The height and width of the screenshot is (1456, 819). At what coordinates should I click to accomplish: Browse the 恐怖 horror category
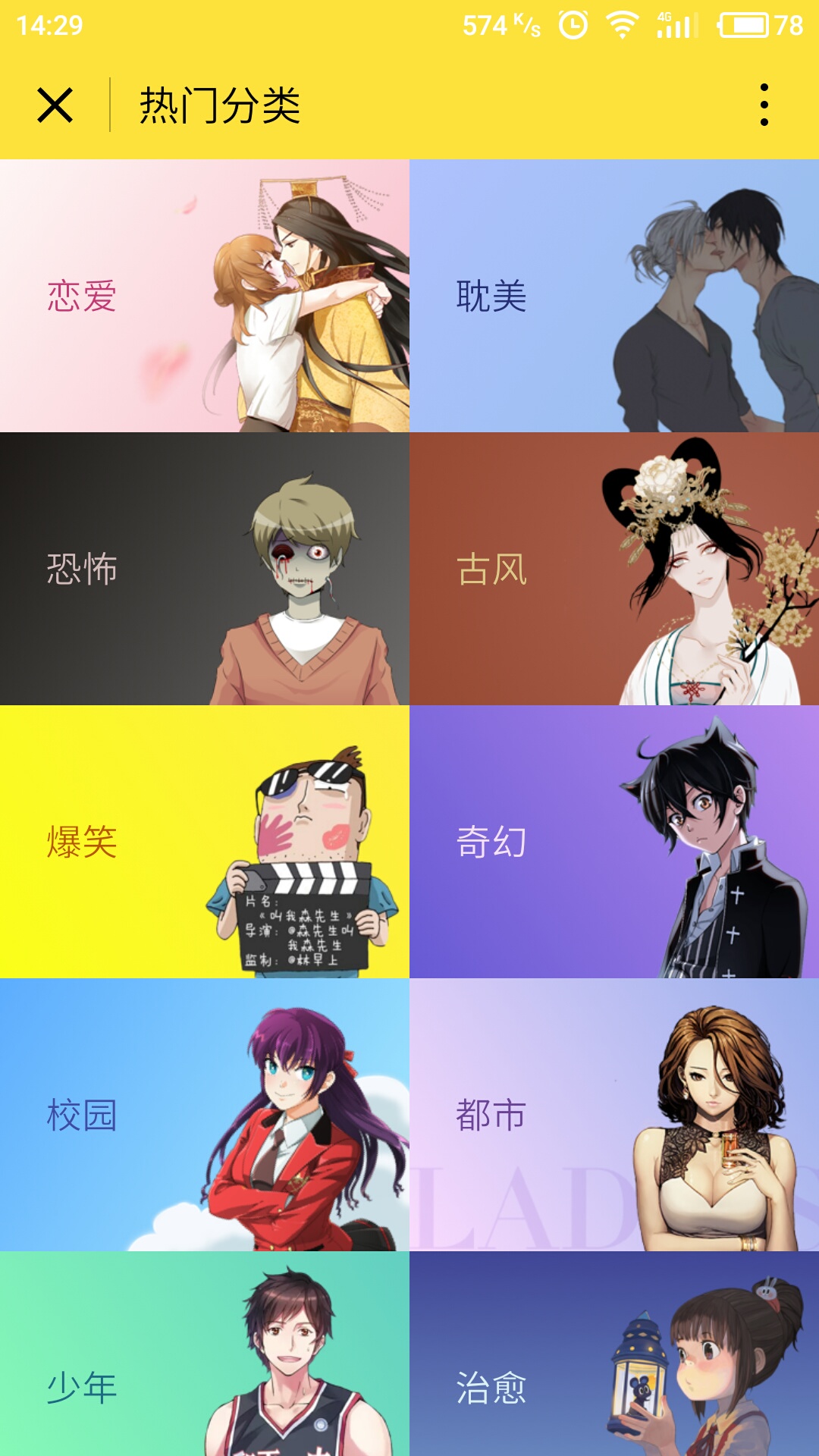(205, 569)
